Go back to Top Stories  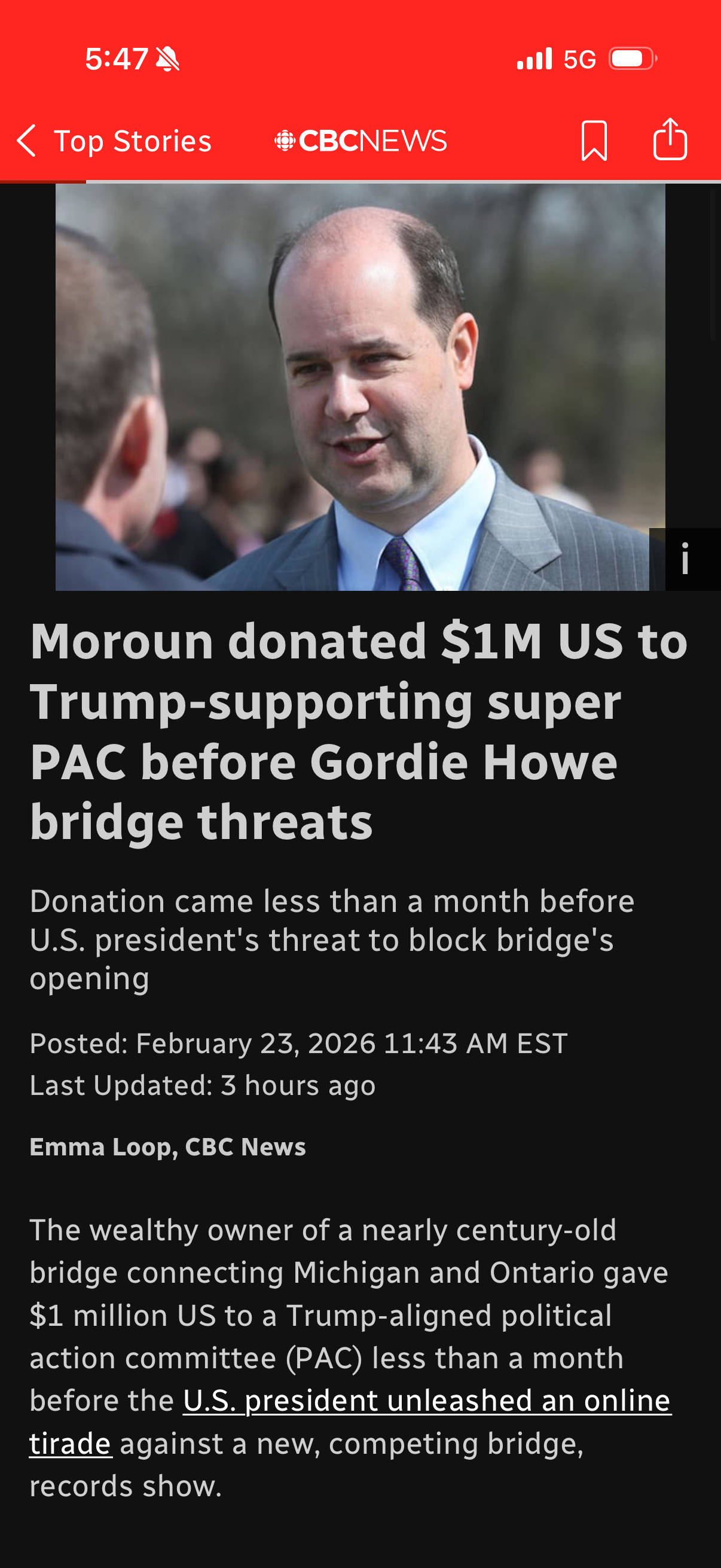[114, 141]
